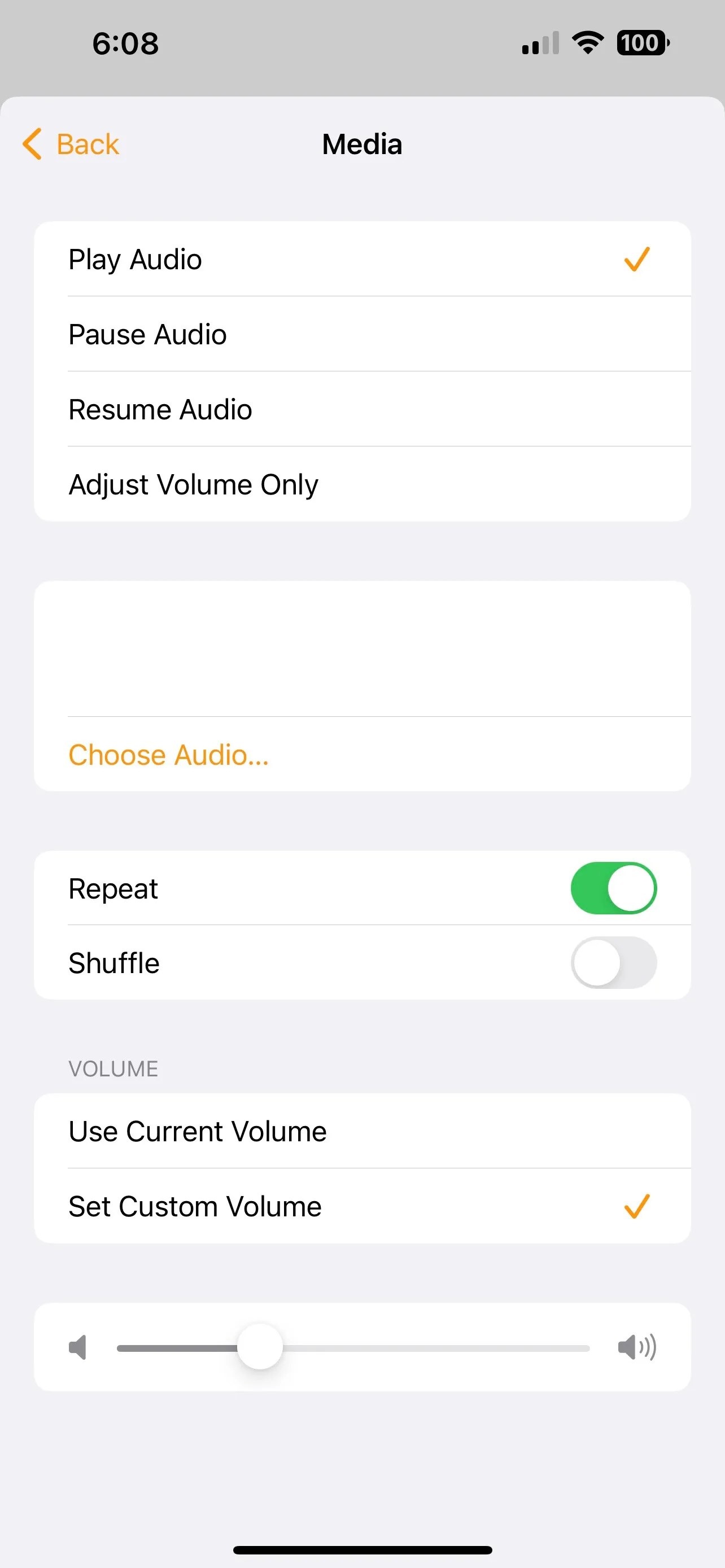Image resolution: width=725 pixels, height=1568 pixels.
Task: Disable the Repeat toggle
Action: [x=614, y=888]
